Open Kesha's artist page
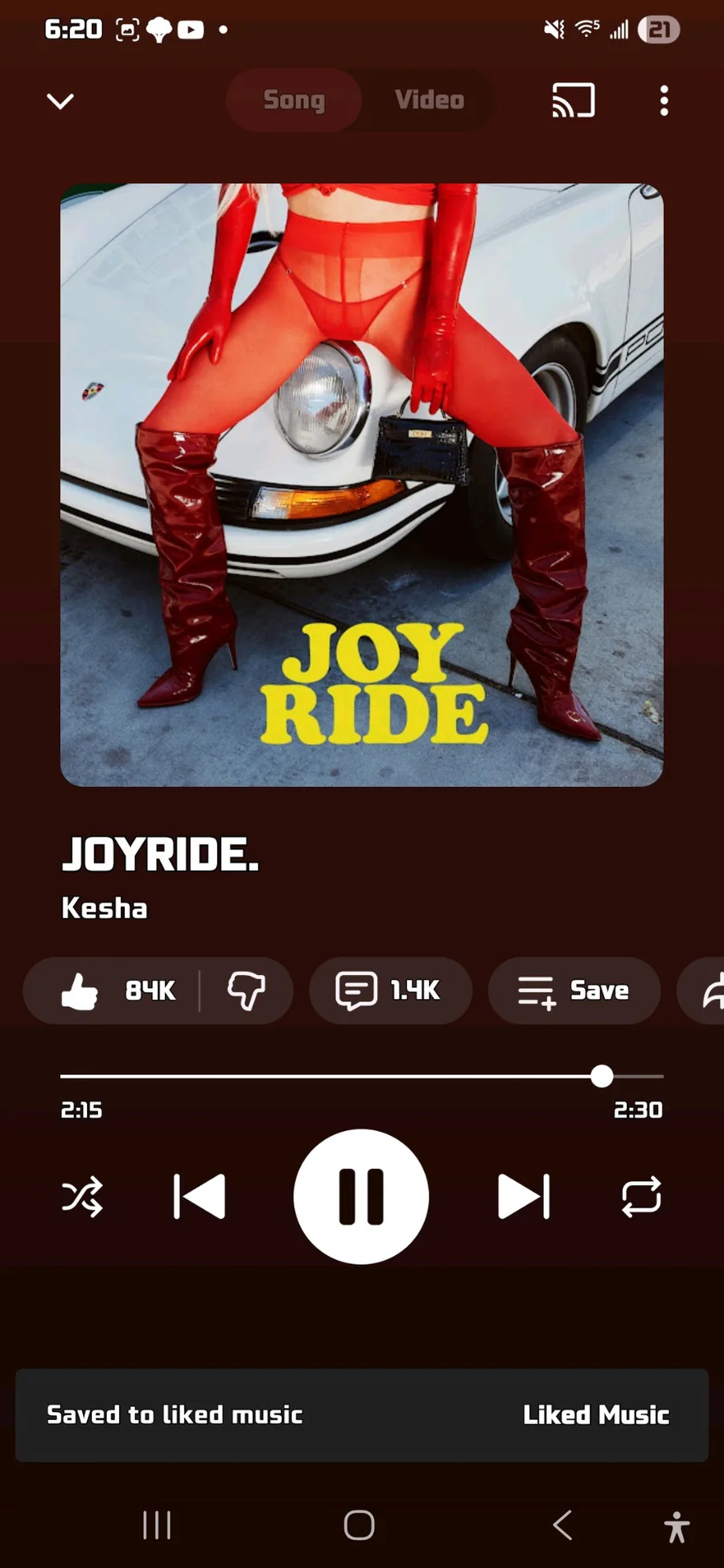Screen dimensions: 724x1568 click(x=105, y=908)
